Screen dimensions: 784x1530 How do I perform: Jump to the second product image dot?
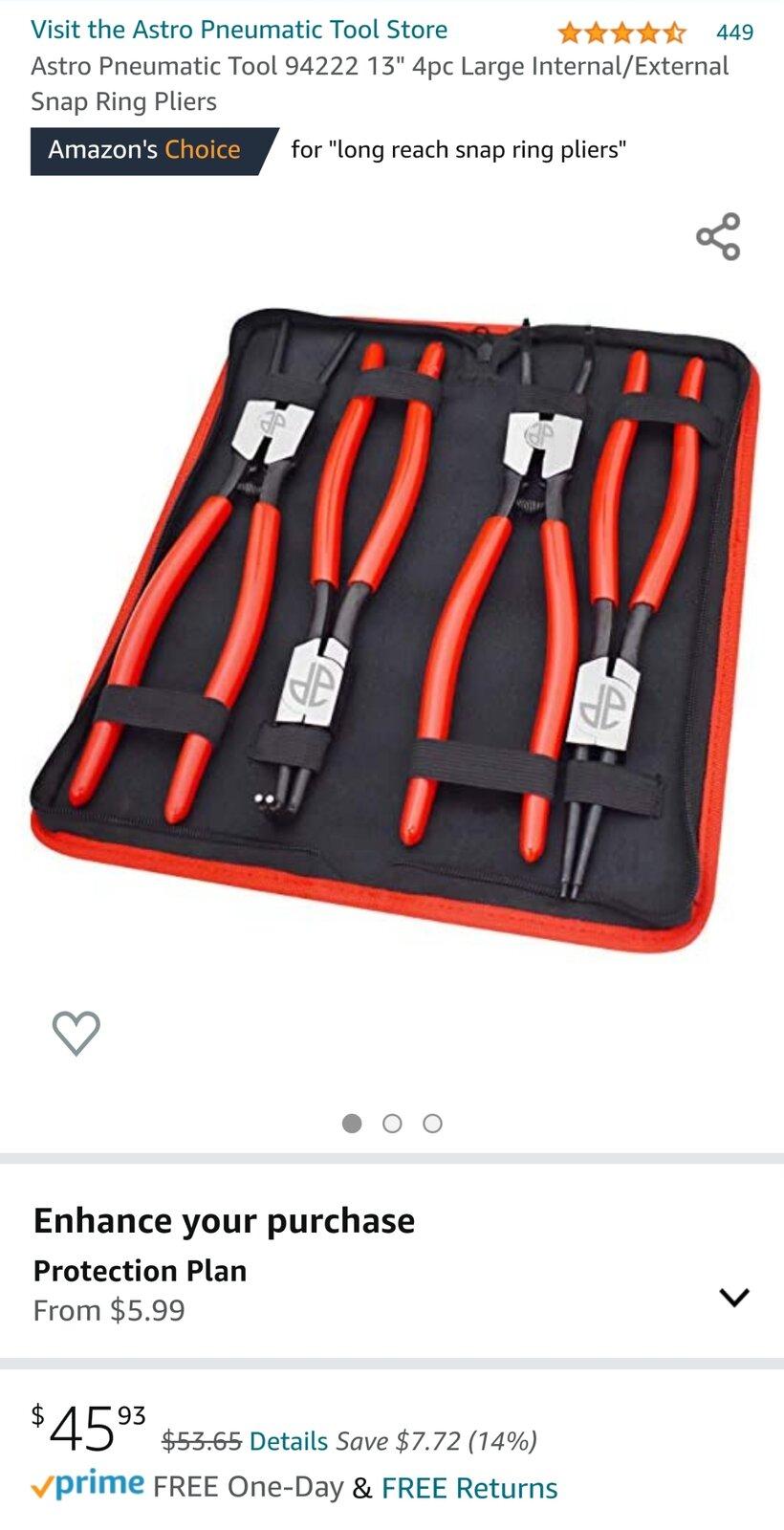(392, 1124)
